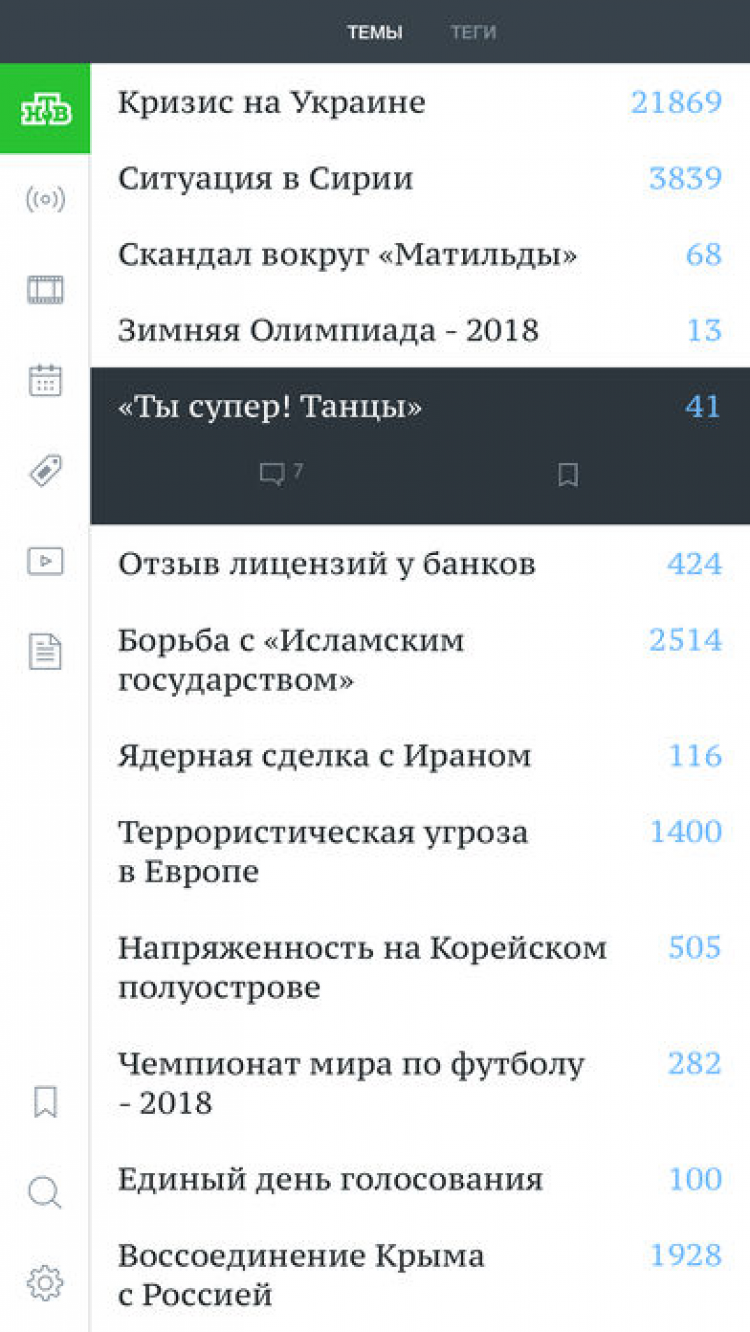Open the search magnifier icon

(45, 1192)
